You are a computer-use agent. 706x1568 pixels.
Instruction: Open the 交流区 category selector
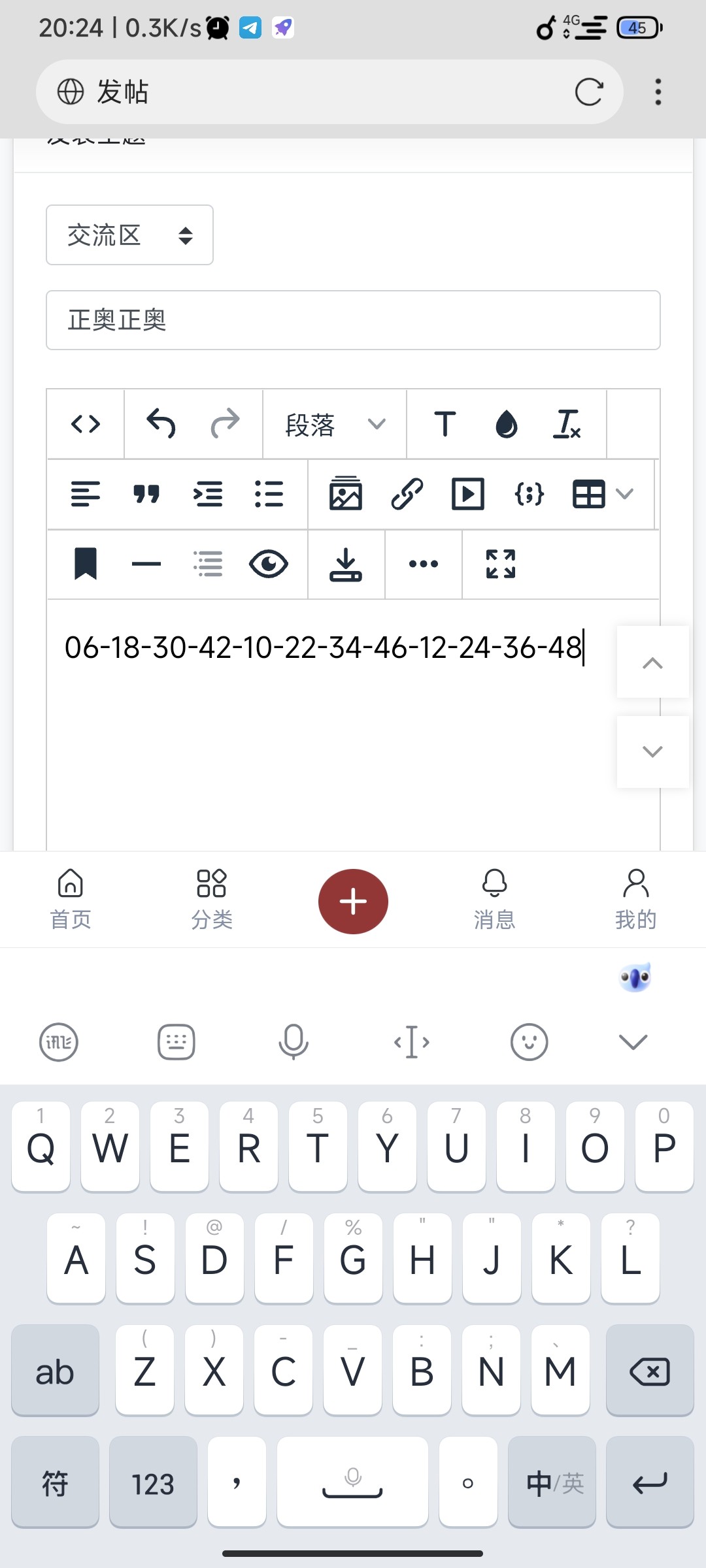[x=129, y=235]
